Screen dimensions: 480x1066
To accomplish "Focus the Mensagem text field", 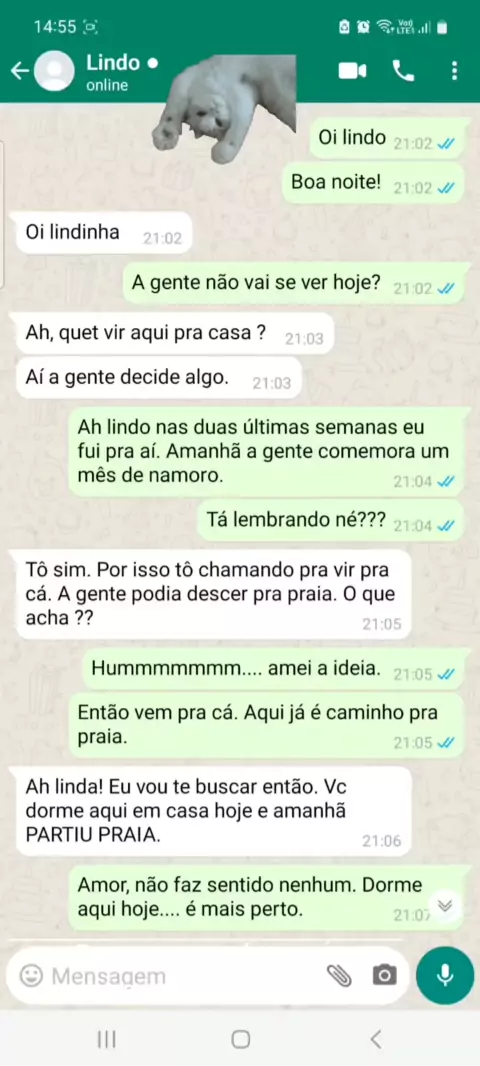I will click(184, 976).
